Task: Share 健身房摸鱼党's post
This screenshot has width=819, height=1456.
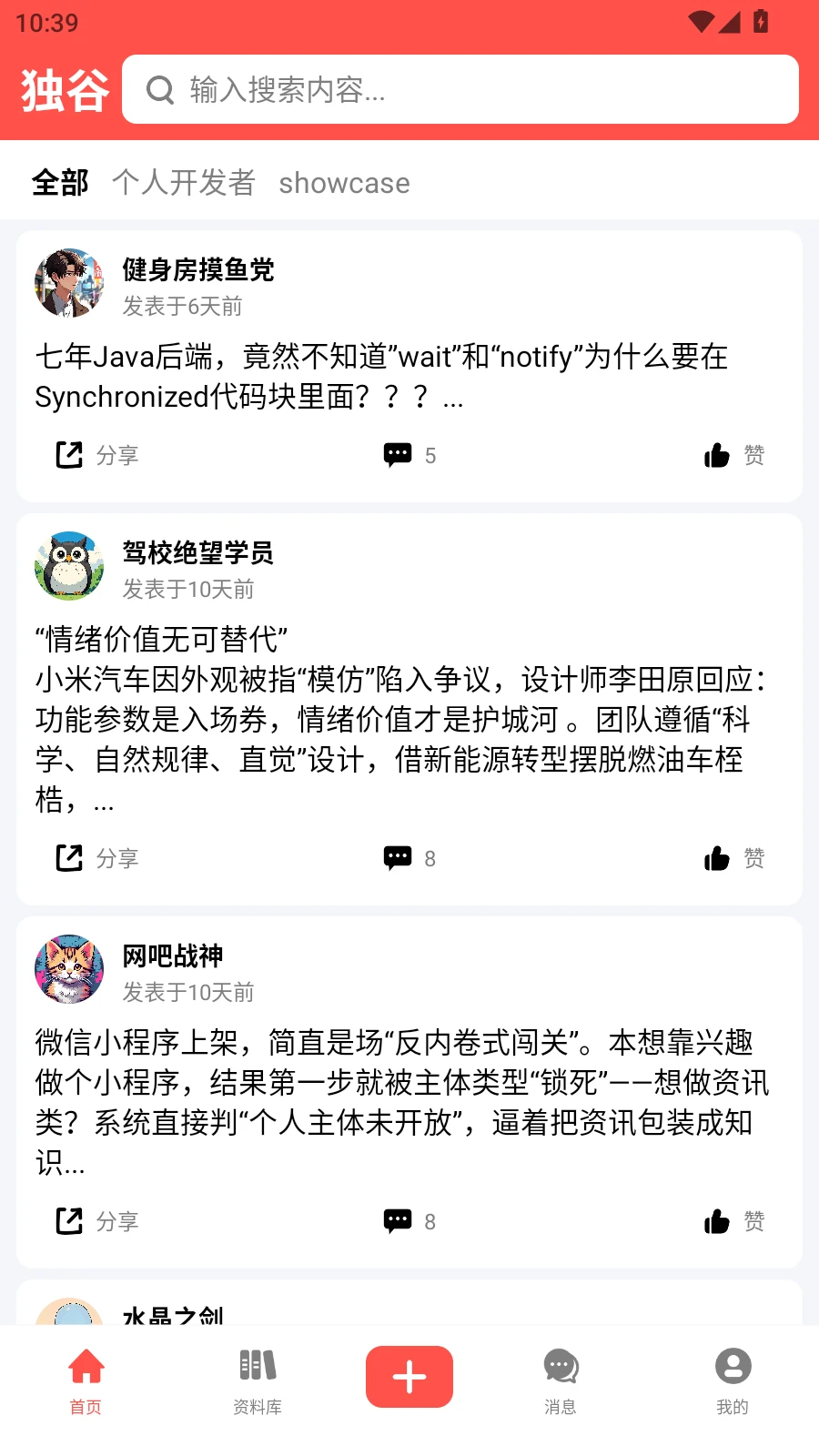Action: tap(96, 455)
